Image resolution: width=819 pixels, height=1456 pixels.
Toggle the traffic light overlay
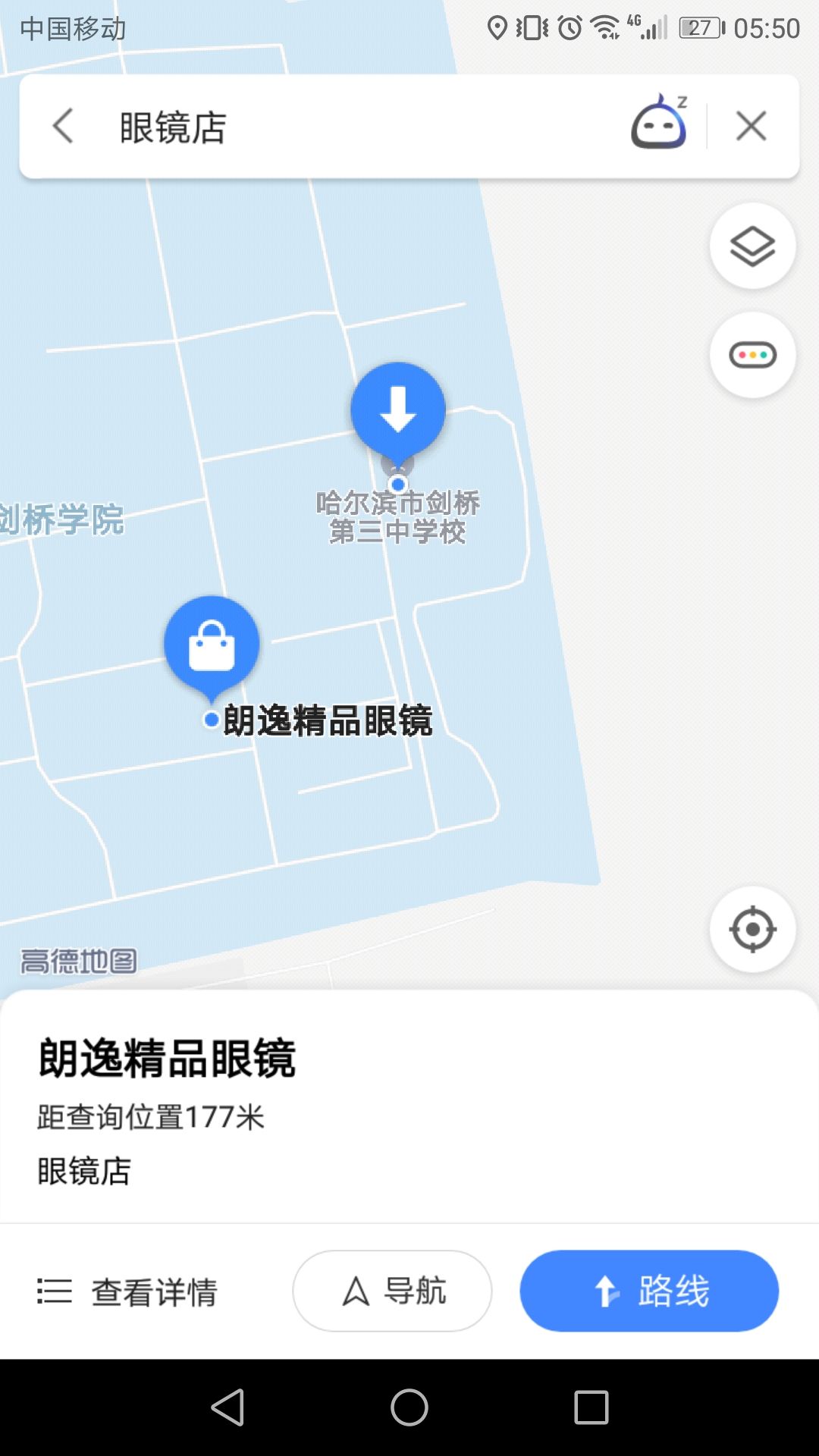click(752, 355)
